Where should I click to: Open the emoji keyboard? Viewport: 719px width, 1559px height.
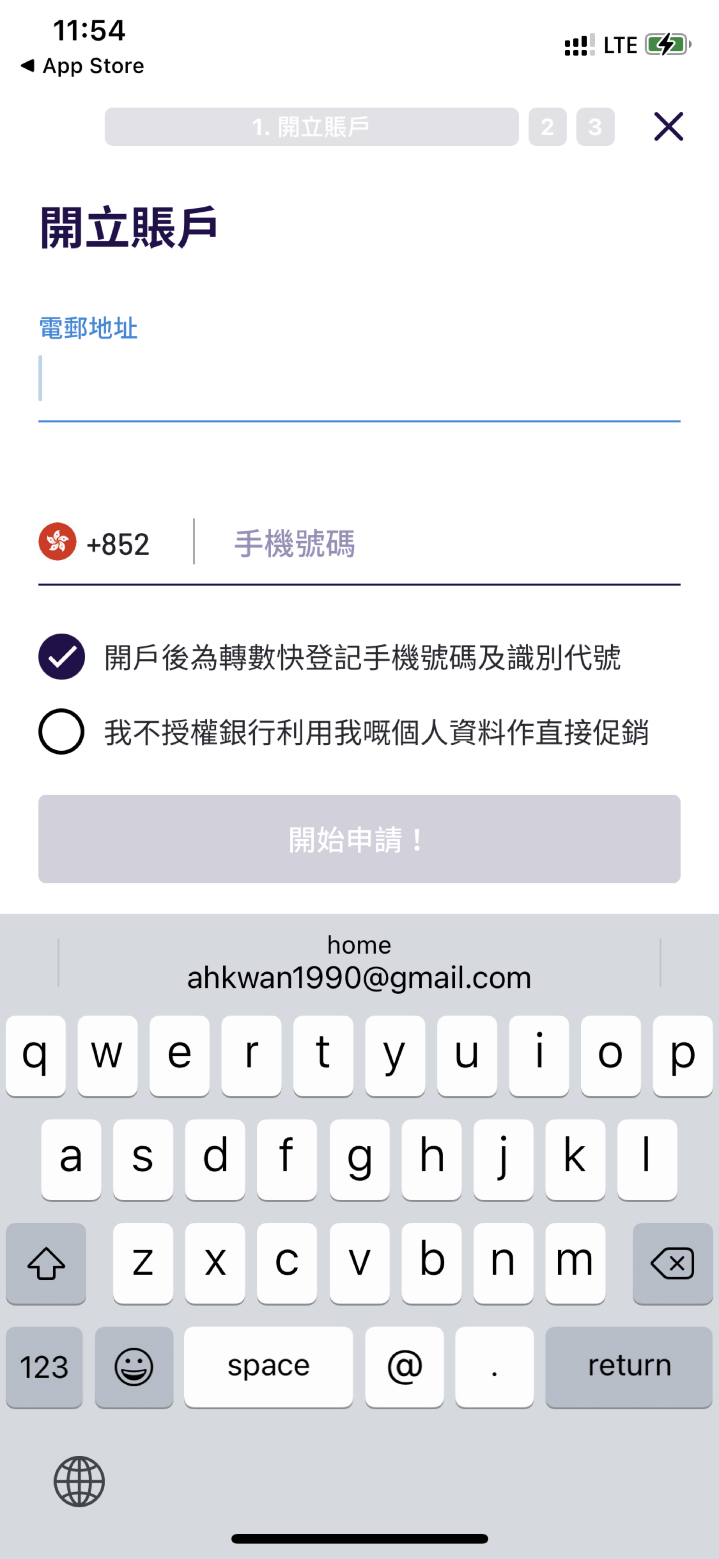pyautogui.click(x=134, y=1366)
